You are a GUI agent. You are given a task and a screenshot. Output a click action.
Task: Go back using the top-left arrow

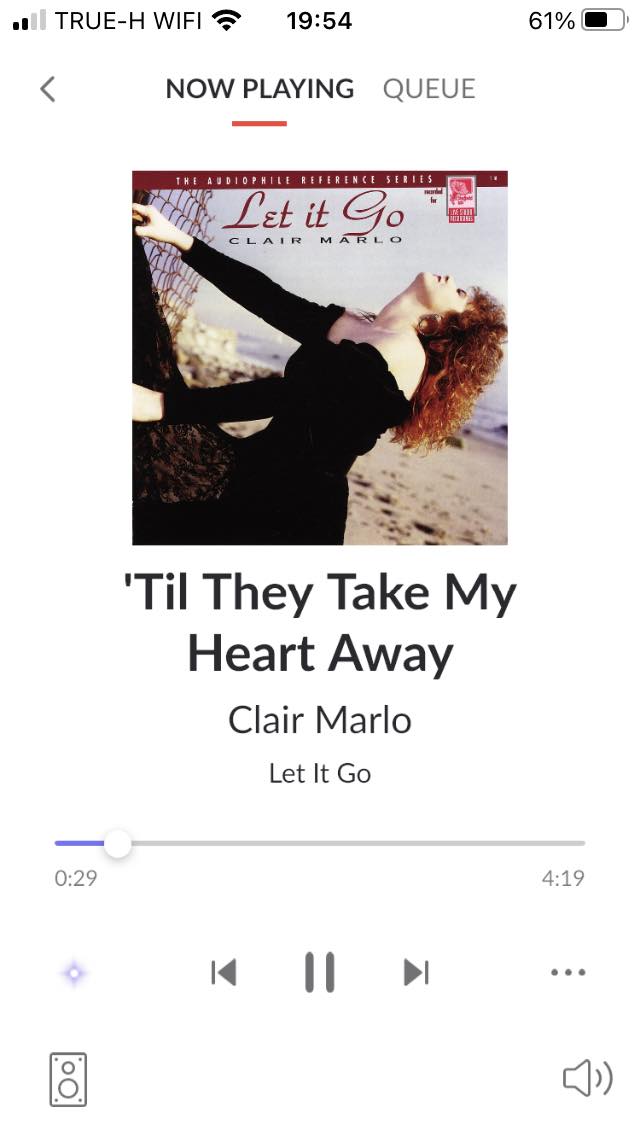[48, 89]
